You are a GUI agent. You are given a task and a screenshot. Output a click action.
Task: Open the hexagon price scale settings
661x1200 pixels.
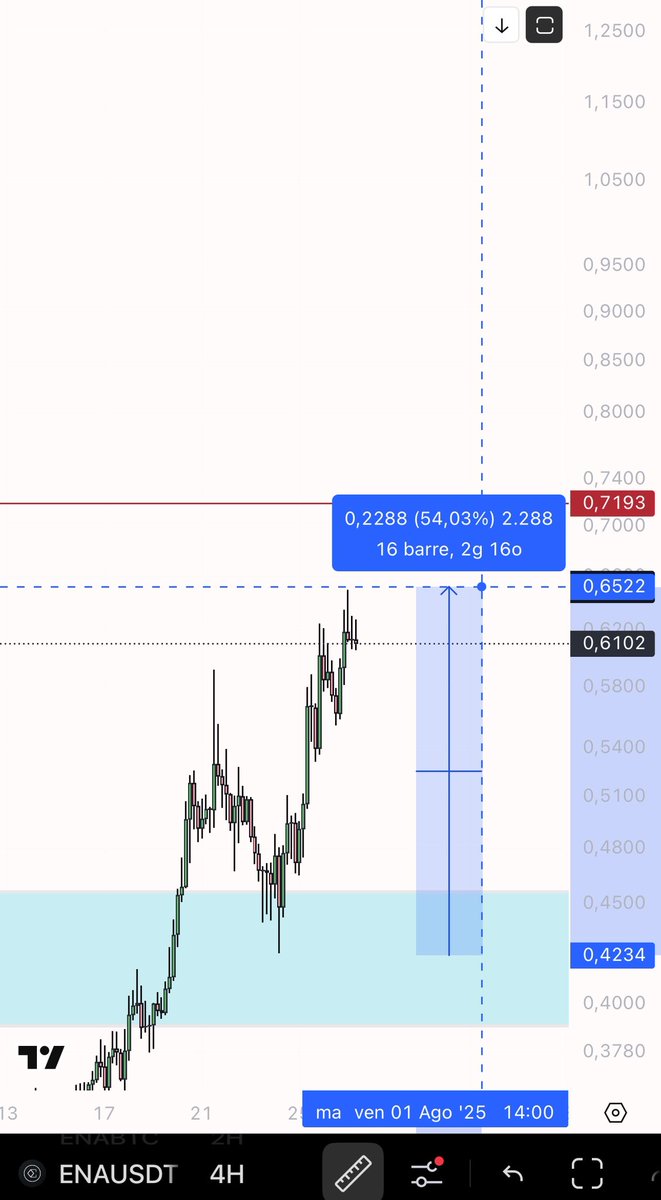coord(616,1112)
